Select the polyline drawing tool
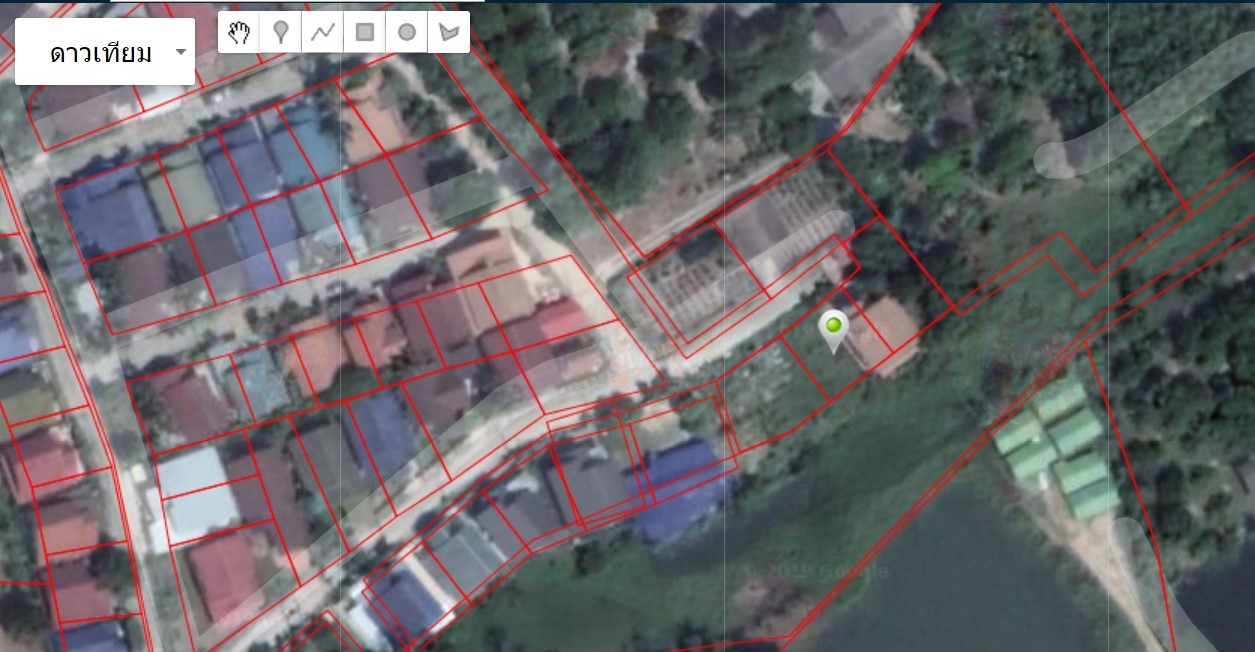Screen dimensions: 1255x652 pos(322,32)
